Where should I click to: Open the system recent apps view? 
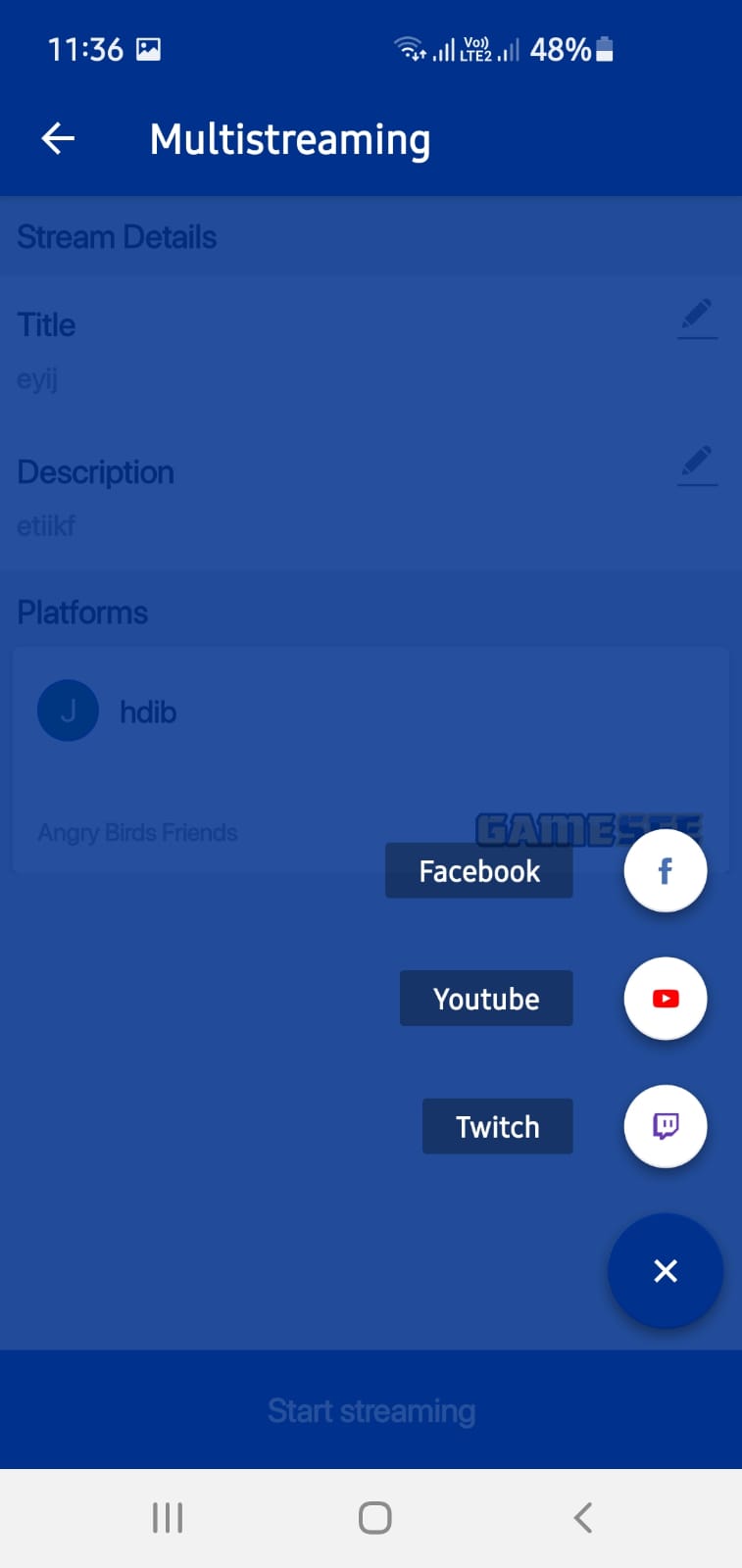click(x=168, y=1517)
